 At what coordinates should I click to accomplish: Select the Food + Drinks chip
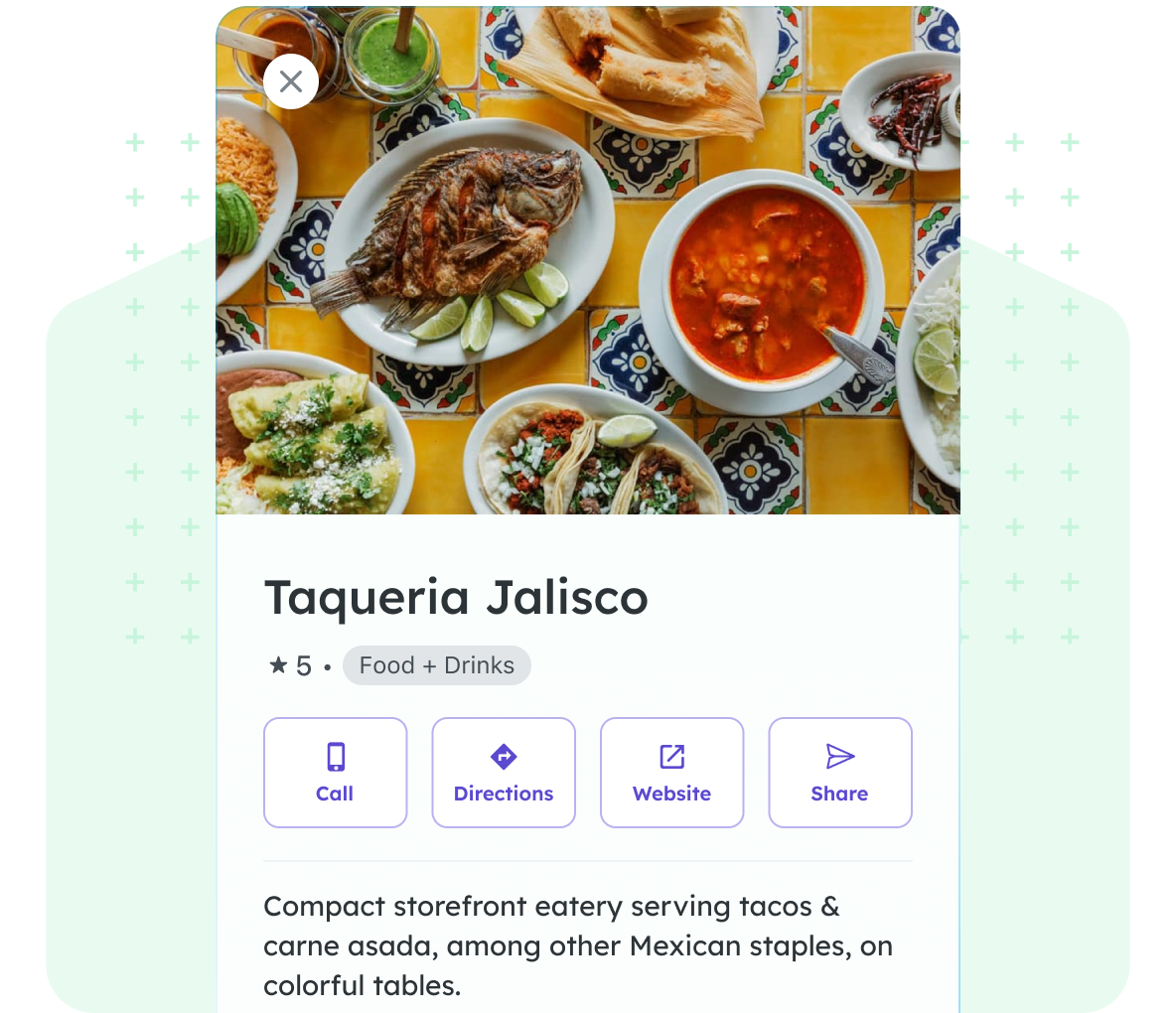point(437,665)
